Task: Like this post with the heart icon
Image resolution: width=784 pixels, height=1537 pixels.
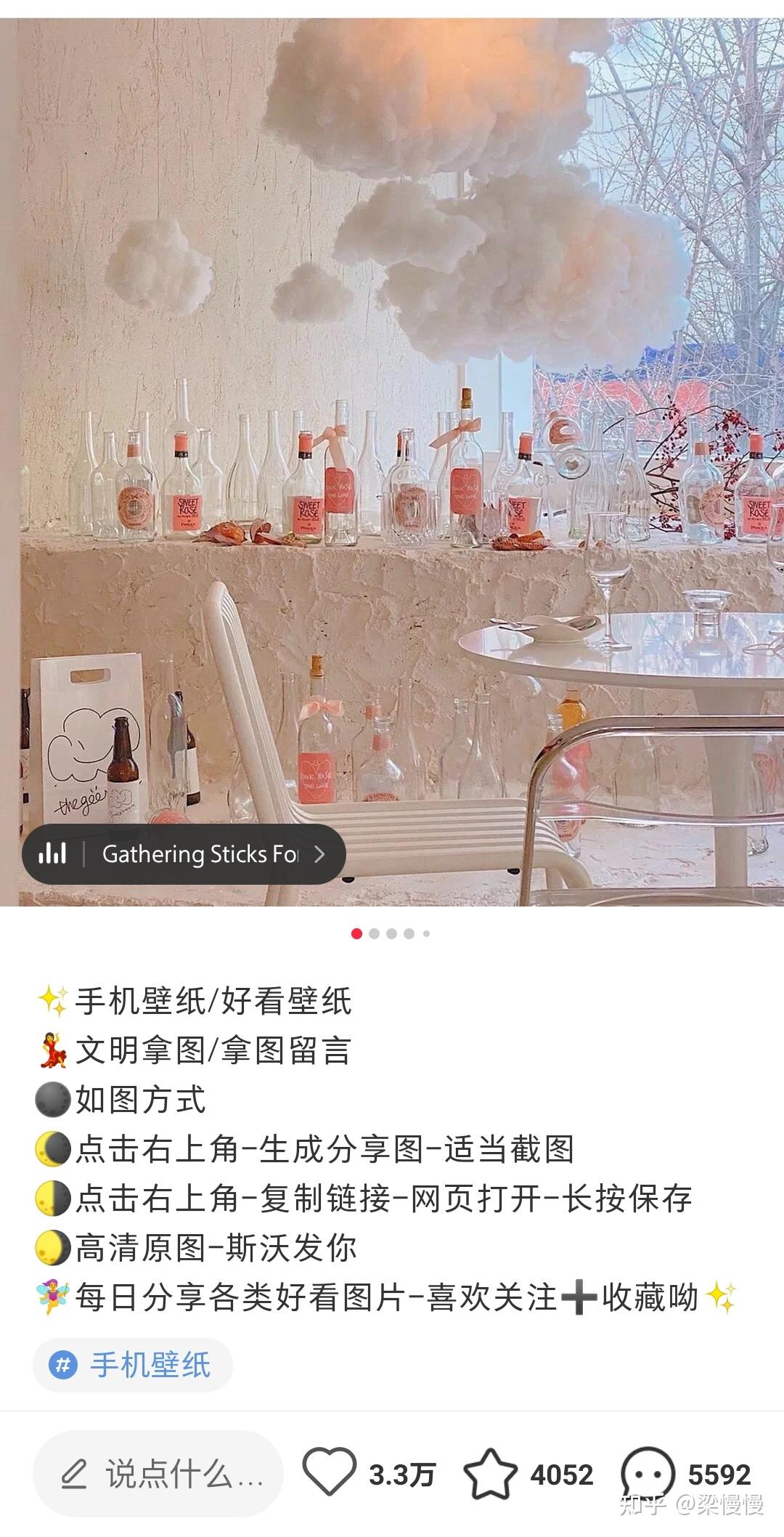Action: point(329,1472)
